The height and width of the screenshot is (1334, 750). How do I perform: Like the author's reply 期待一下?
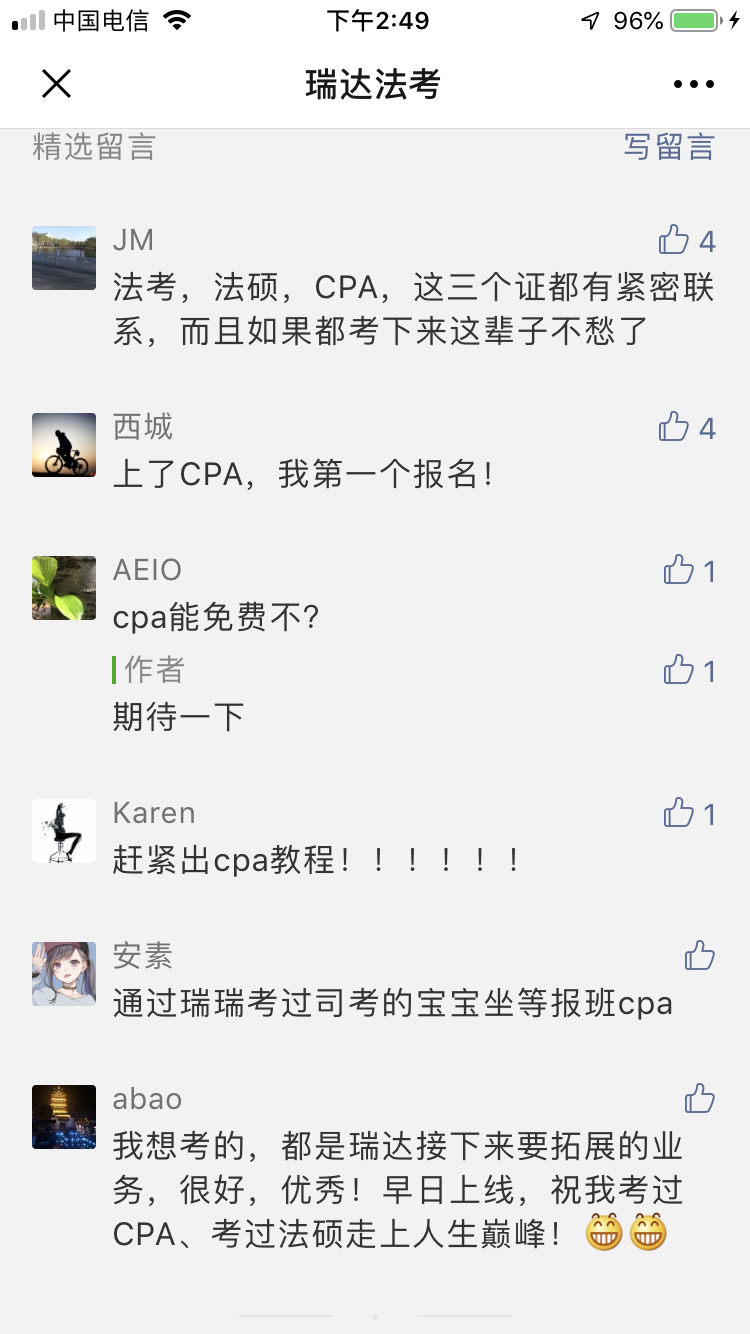click(x=679, y=670)
